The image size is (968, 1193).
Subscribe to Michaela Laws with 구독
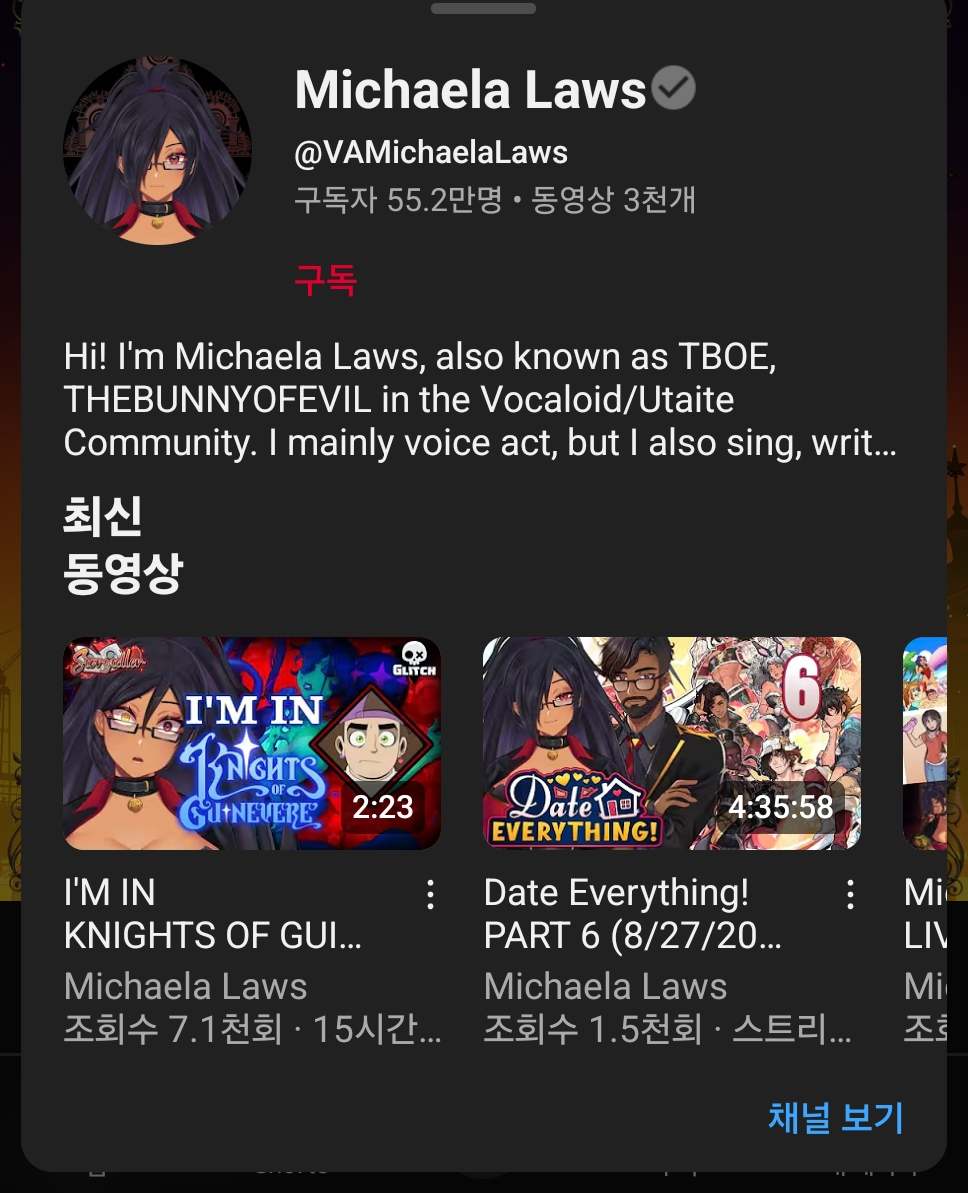(325, 279)
